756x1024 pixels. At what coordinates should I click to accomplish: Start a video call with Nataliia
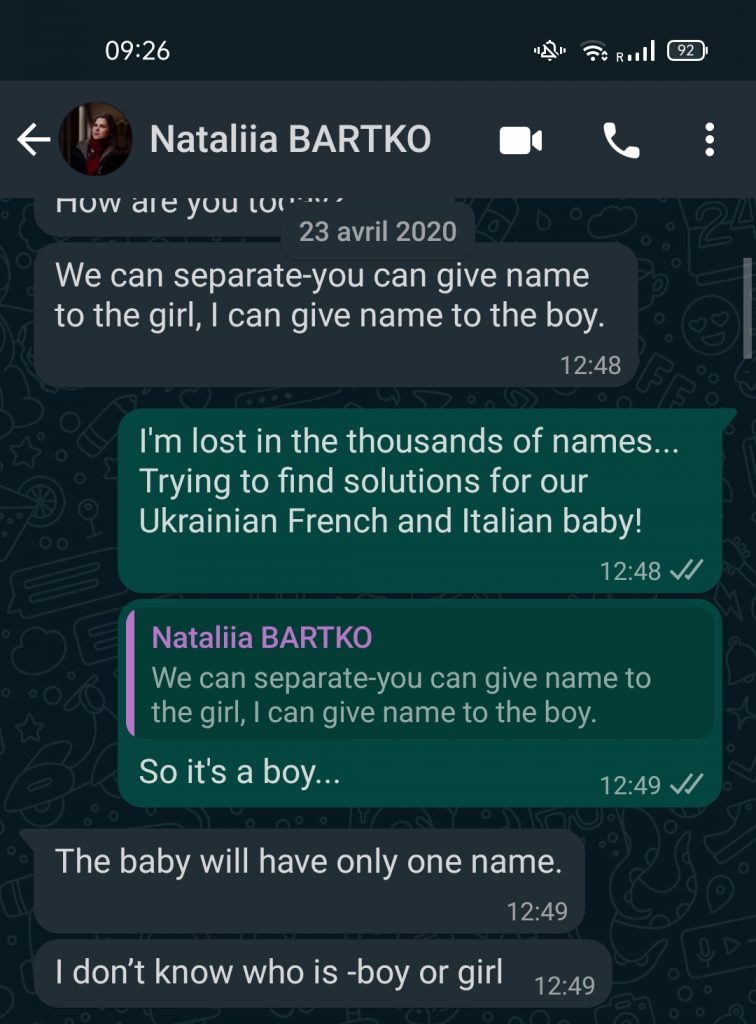click(x=520, y=141)
